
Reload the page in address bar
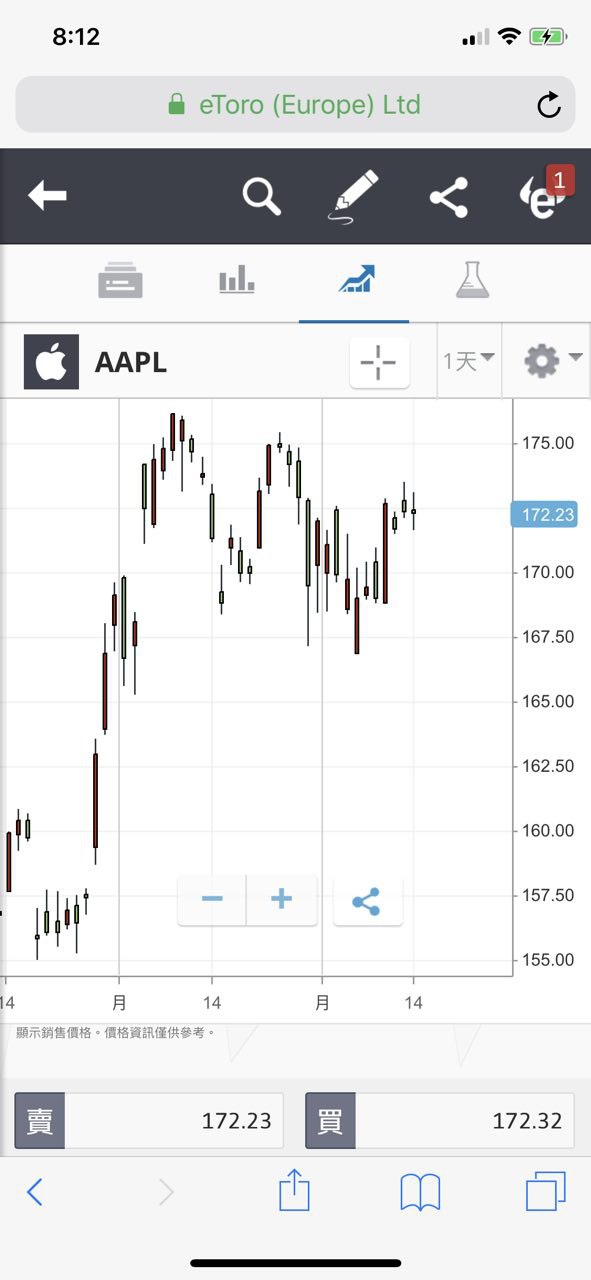pyautogui.click(x=549, y=105)
